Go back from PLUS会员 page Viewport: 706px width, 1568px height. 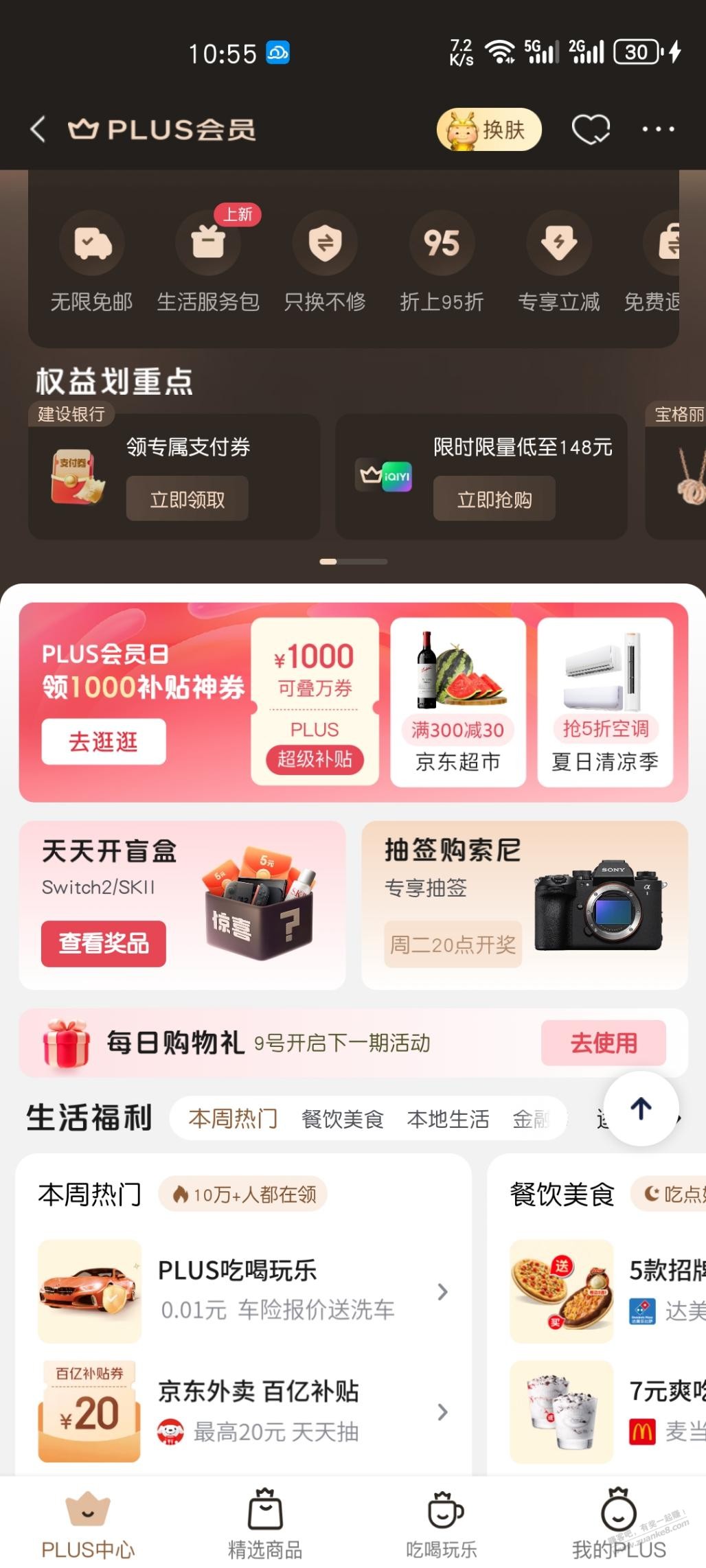[38, 129]
